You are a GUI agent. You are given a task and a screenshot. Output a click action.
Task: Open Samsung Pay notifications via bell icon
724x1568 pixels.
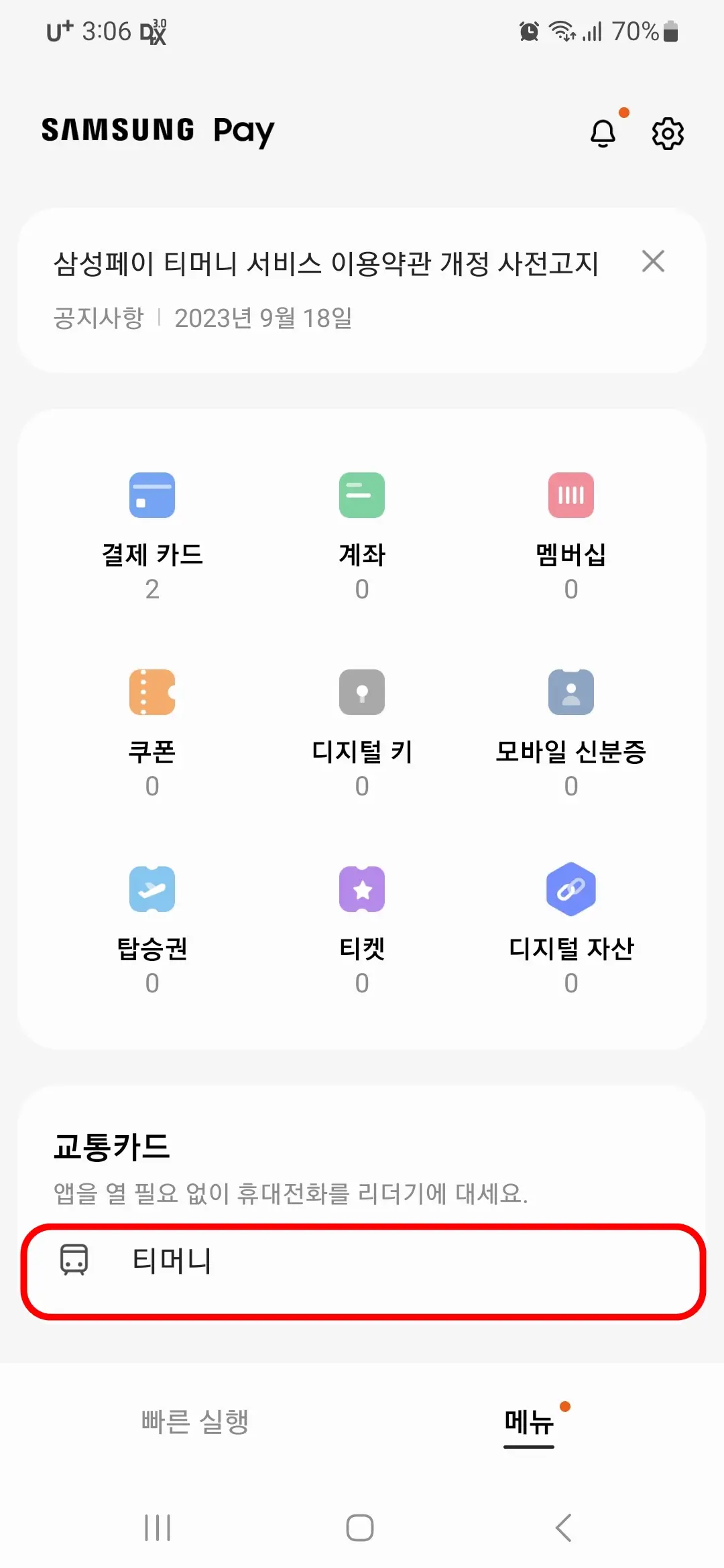[603, 132]
